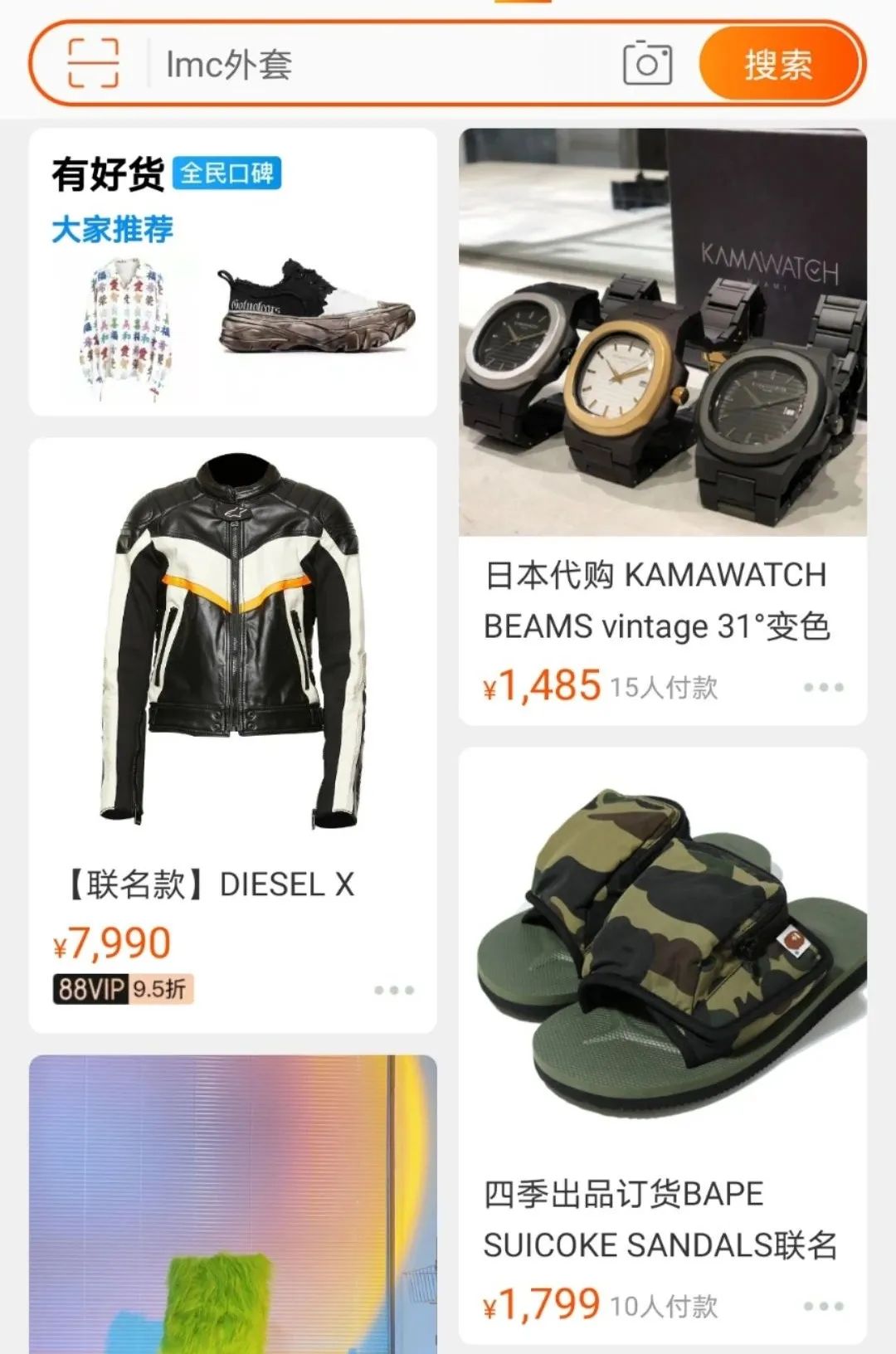This screenshot has width=896, height=1354.
Task: Open the 有好货 recommendations card
Action: [x=232, y=272]
